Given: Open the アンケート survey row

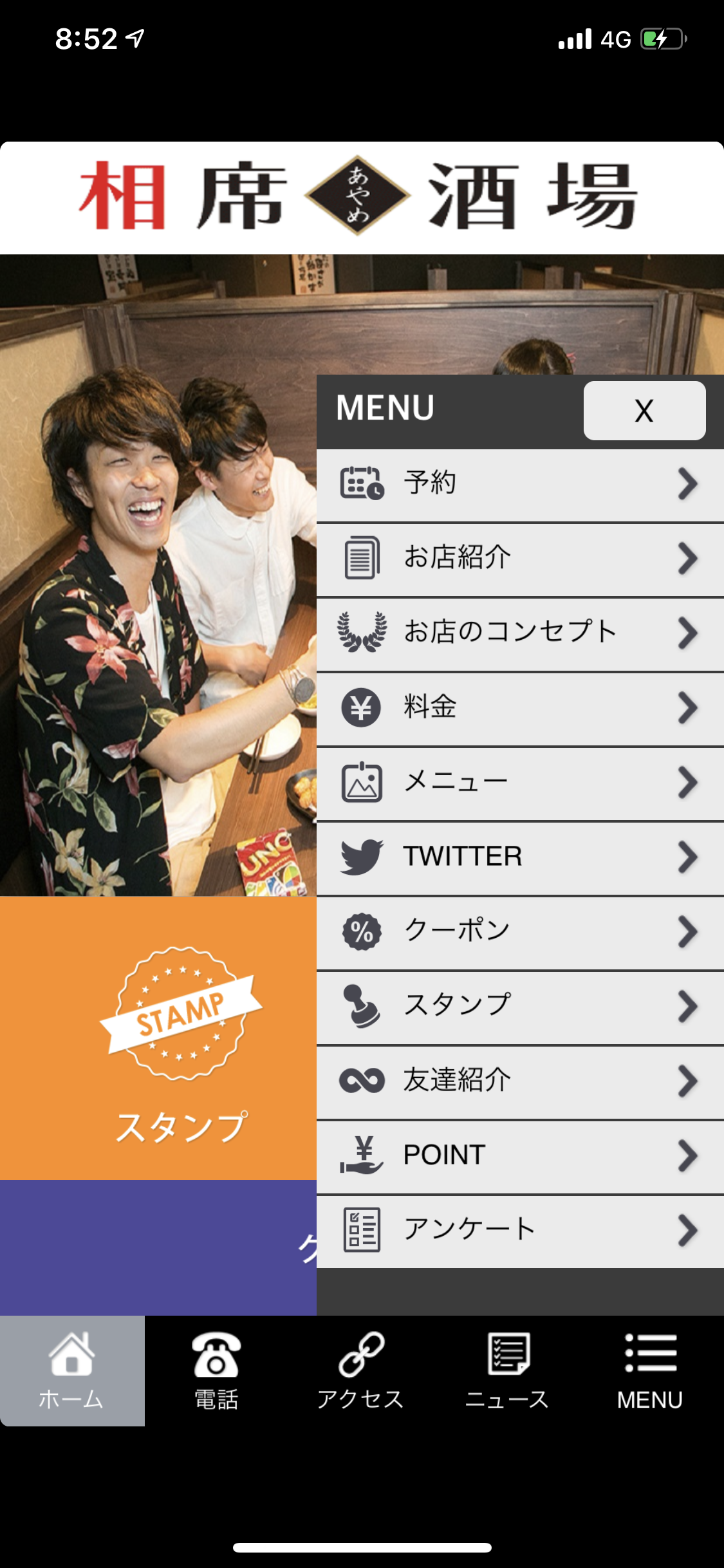Looking at the screenshot, I should pyautogui.click(x=520, y=1231).
